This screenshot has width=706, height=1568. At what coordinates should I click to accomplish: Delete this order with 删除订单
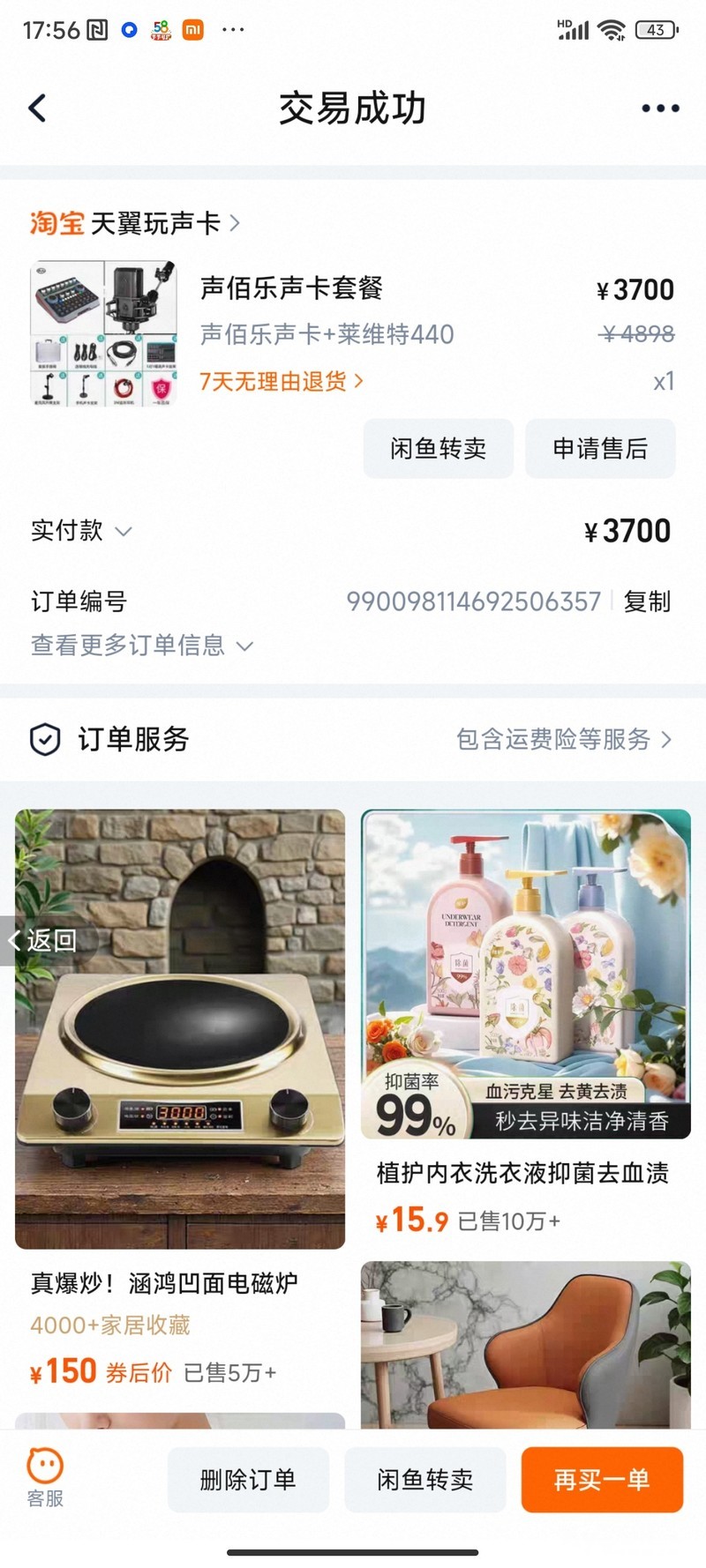coord(248,1480)
